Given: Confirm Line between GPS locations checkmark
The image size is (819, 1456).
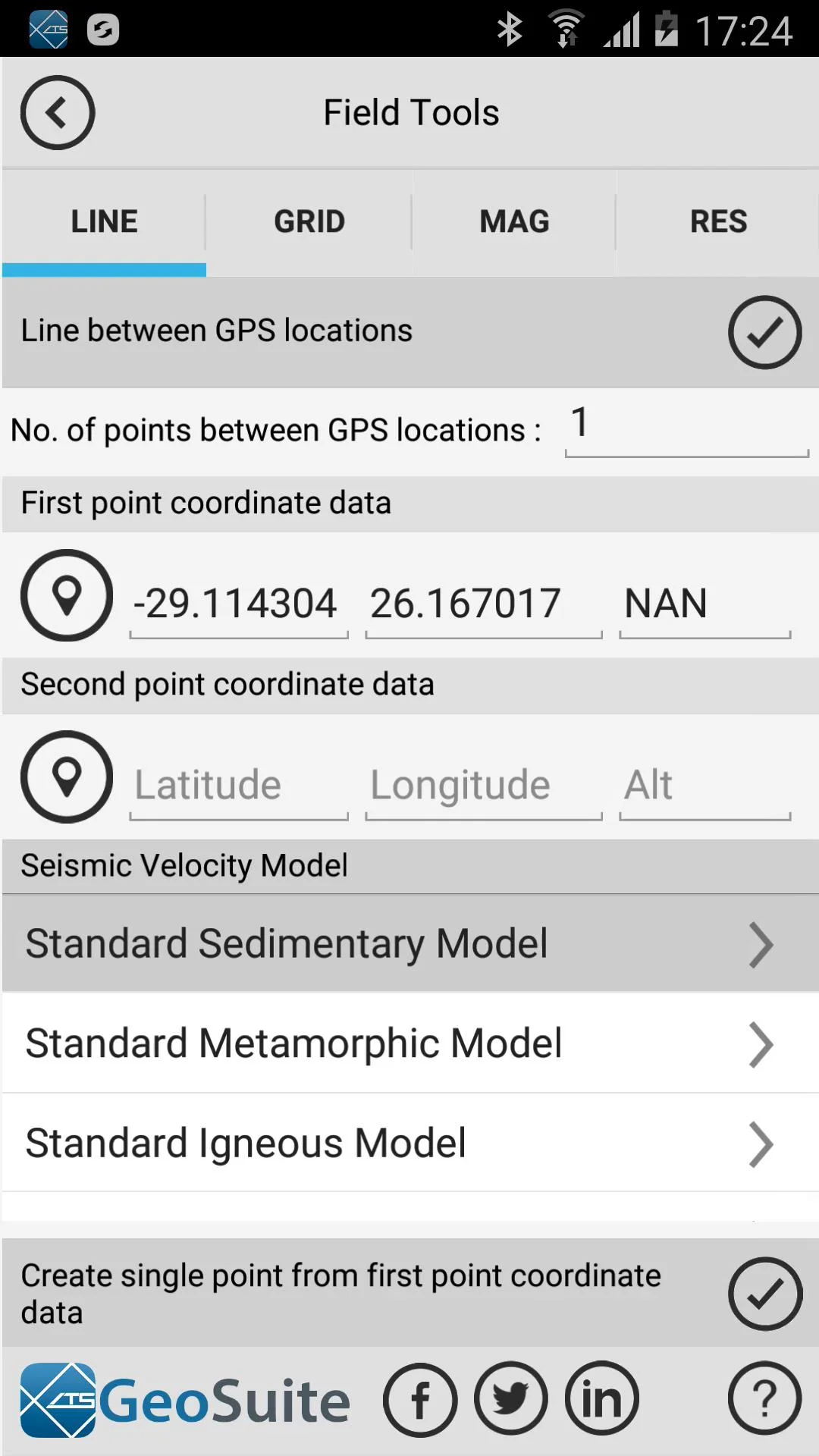Looking at the screenshot, I should (764, 332).
